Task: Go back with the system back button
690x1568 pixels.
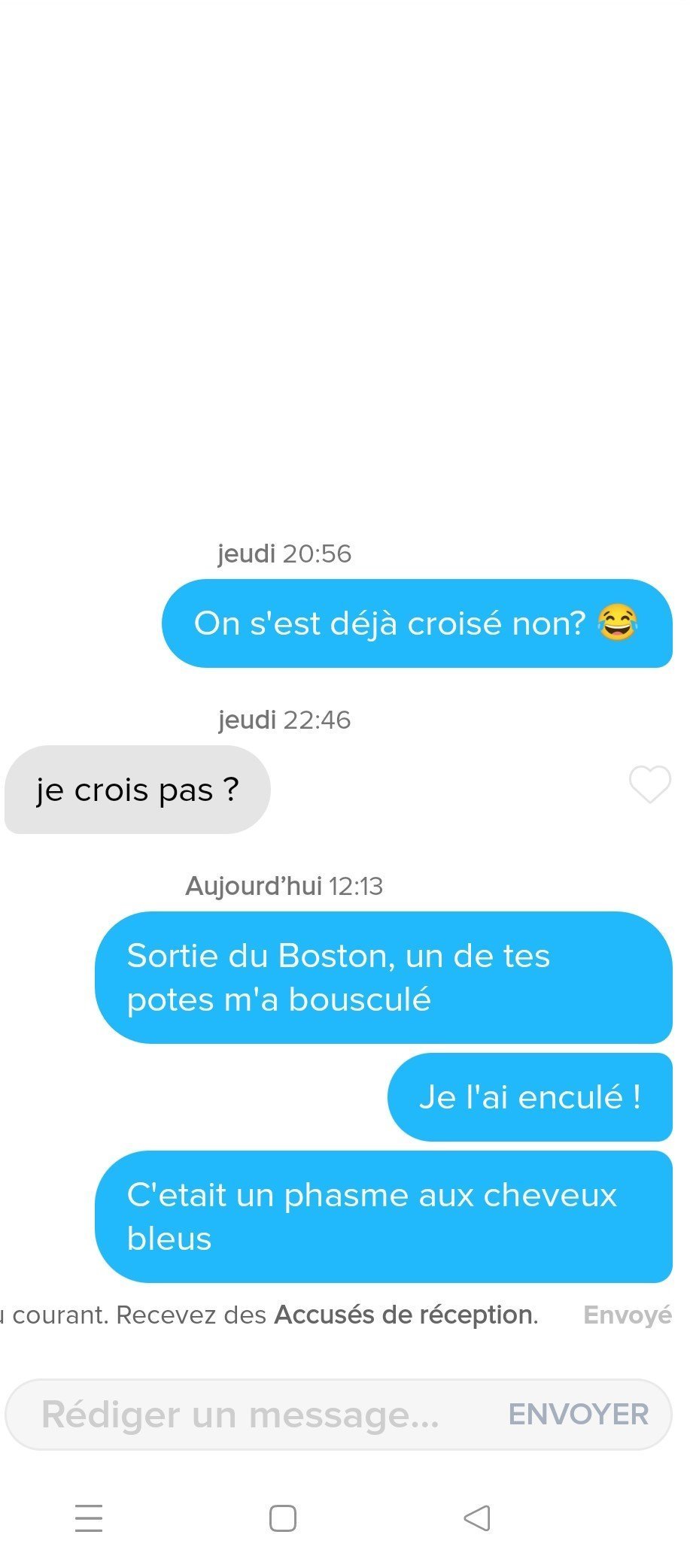Action: (477, 1518)
